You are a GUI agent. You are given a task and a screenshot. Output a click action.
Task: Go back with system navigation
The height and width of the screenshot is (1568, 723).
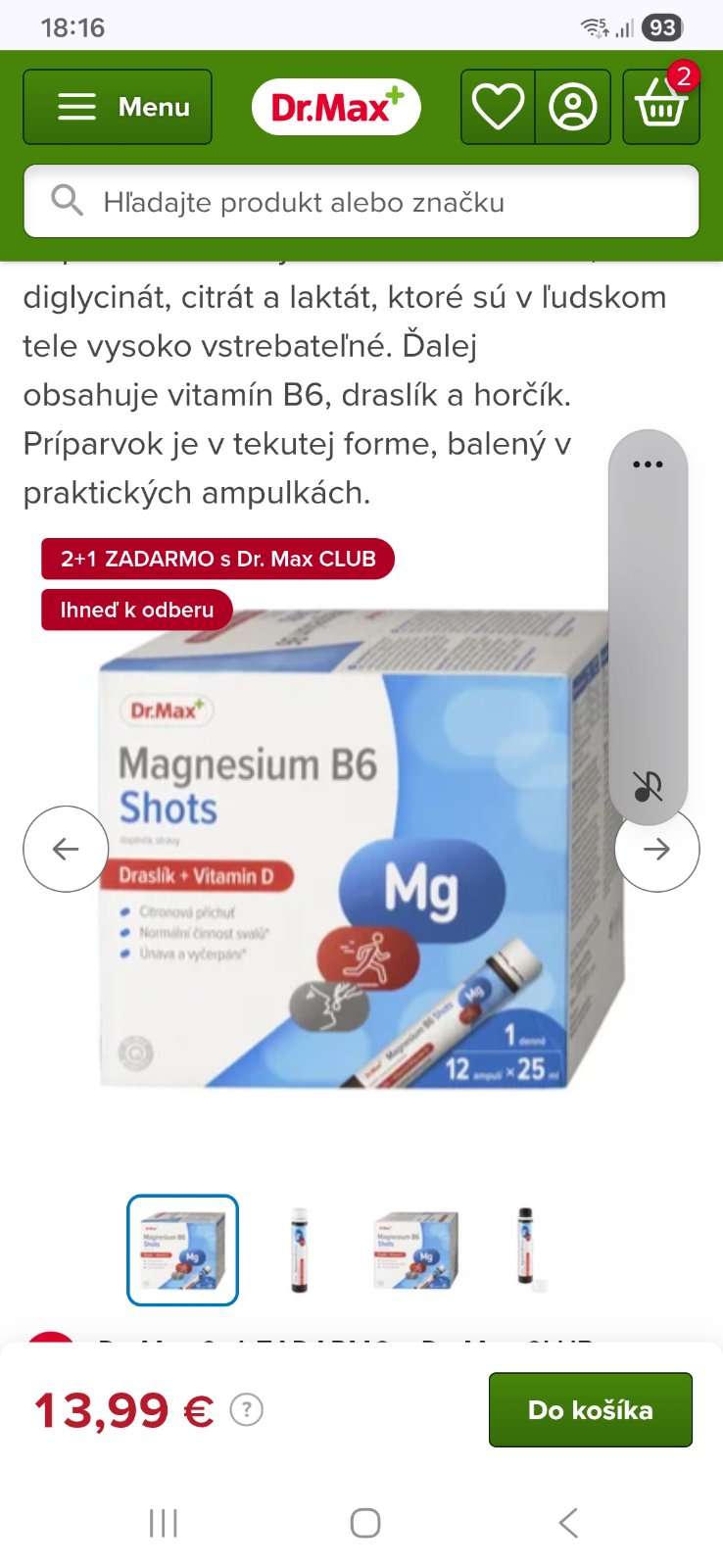tap(567, 1523)
